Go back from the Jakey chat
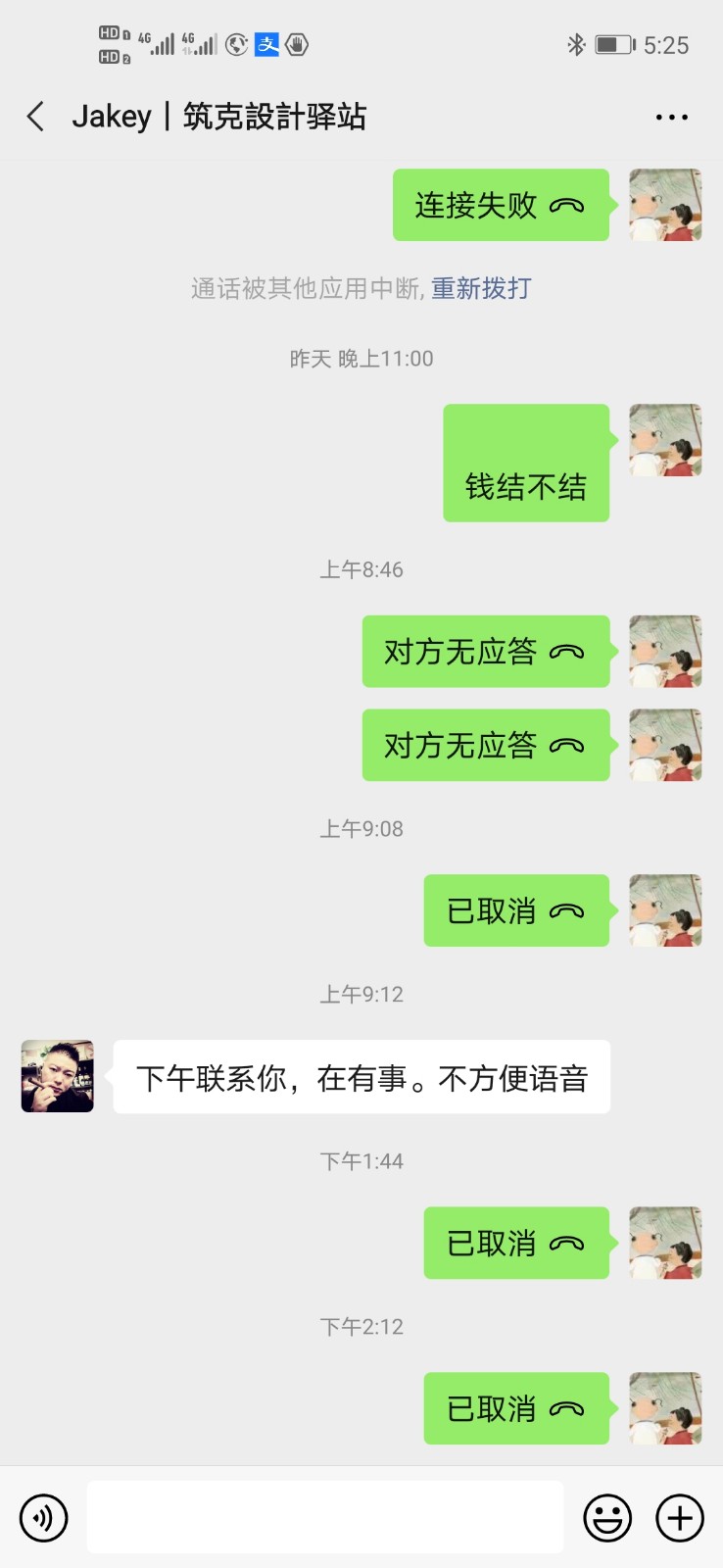The height and width of the screenshot is (1568, 723). [x=36, y=117]
